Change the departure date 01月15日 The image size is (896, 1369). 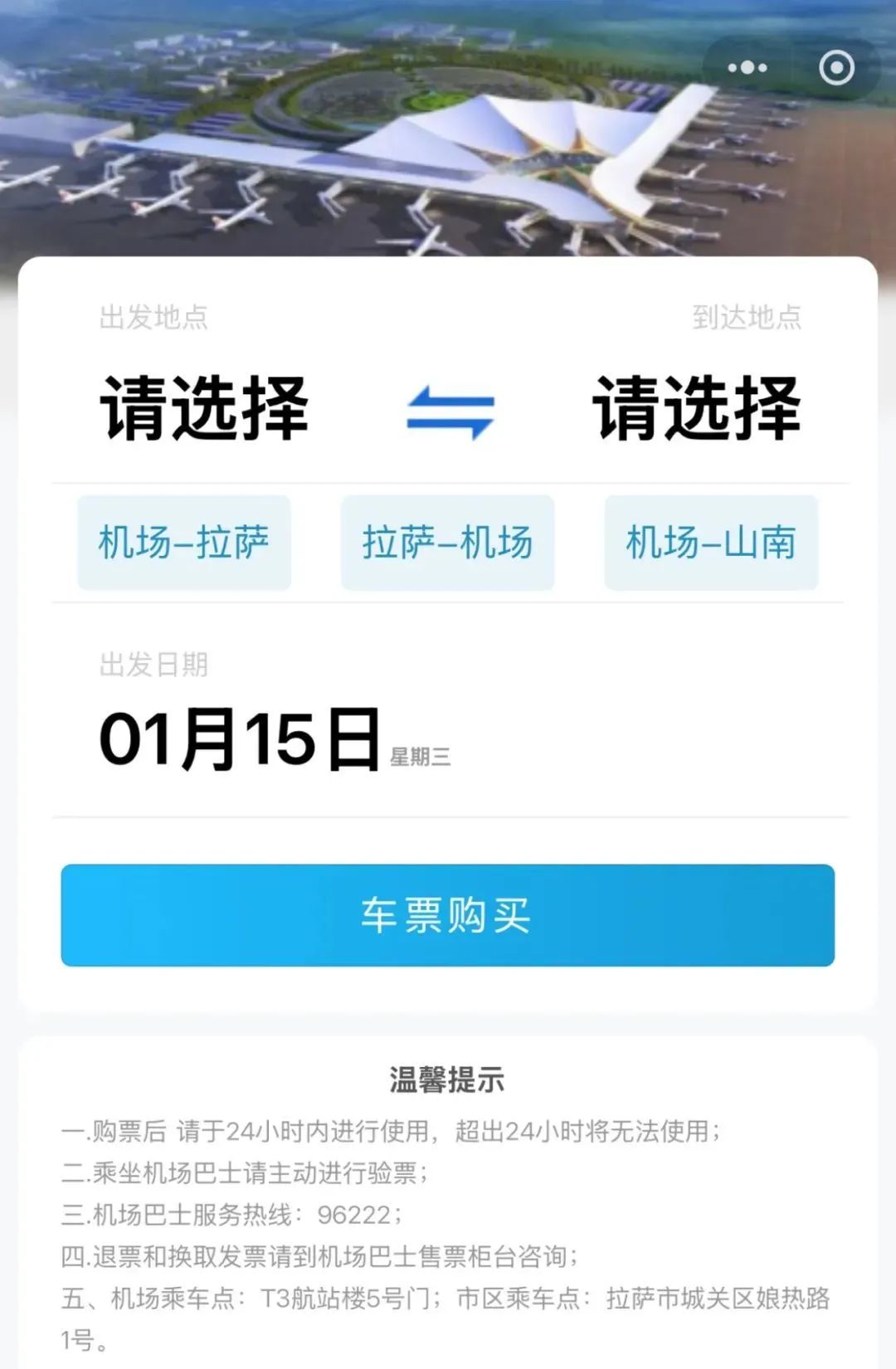click(241, 738)
